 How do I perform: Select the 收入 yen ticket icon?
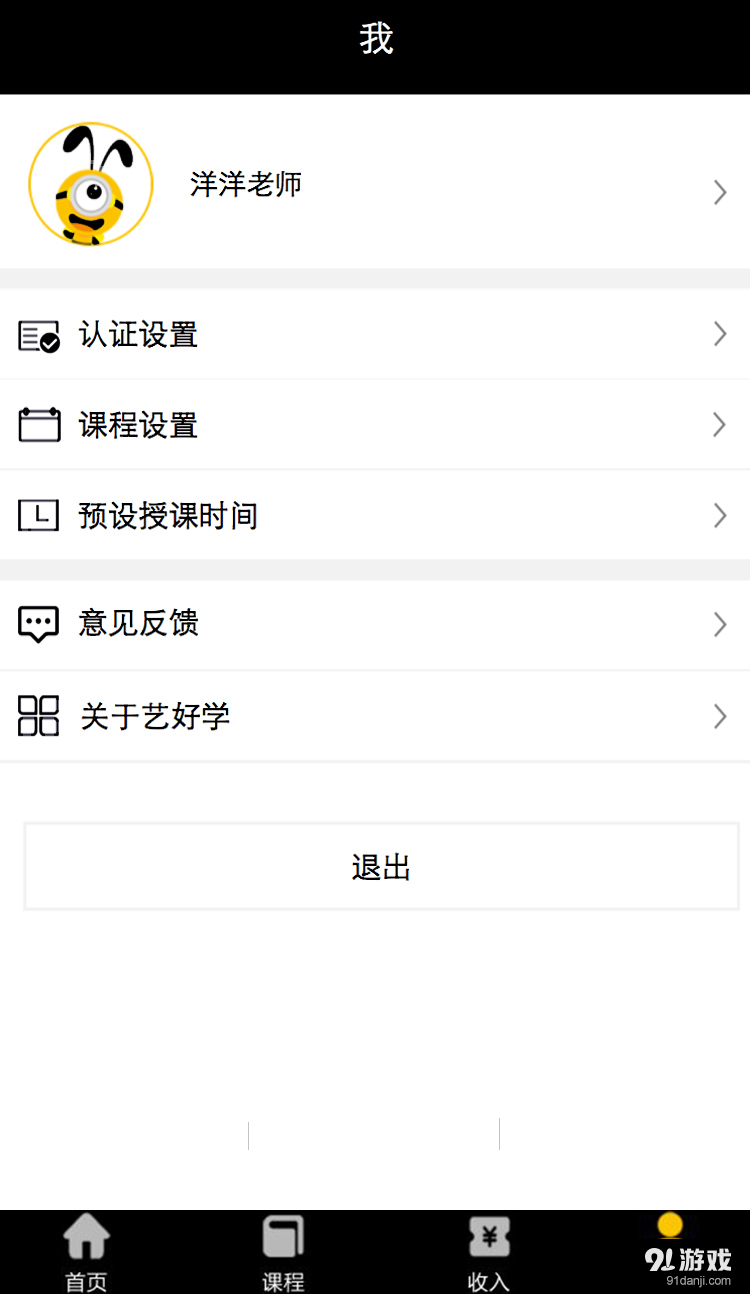tap(487, 1237)
